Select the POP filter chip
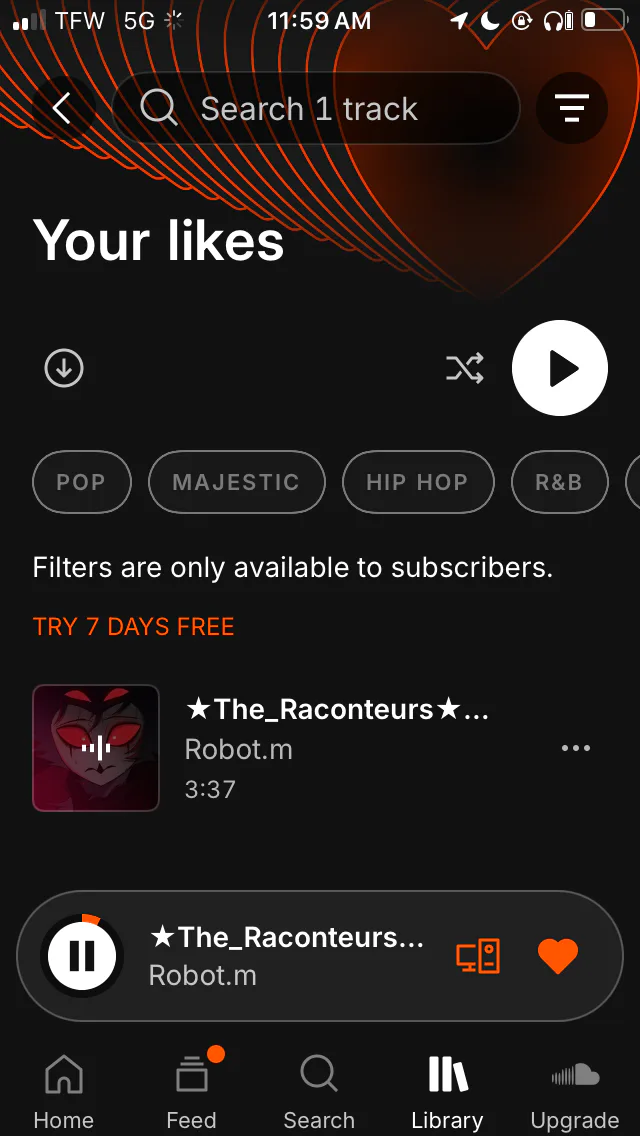 pyautogui.click(x=82, y=482)
